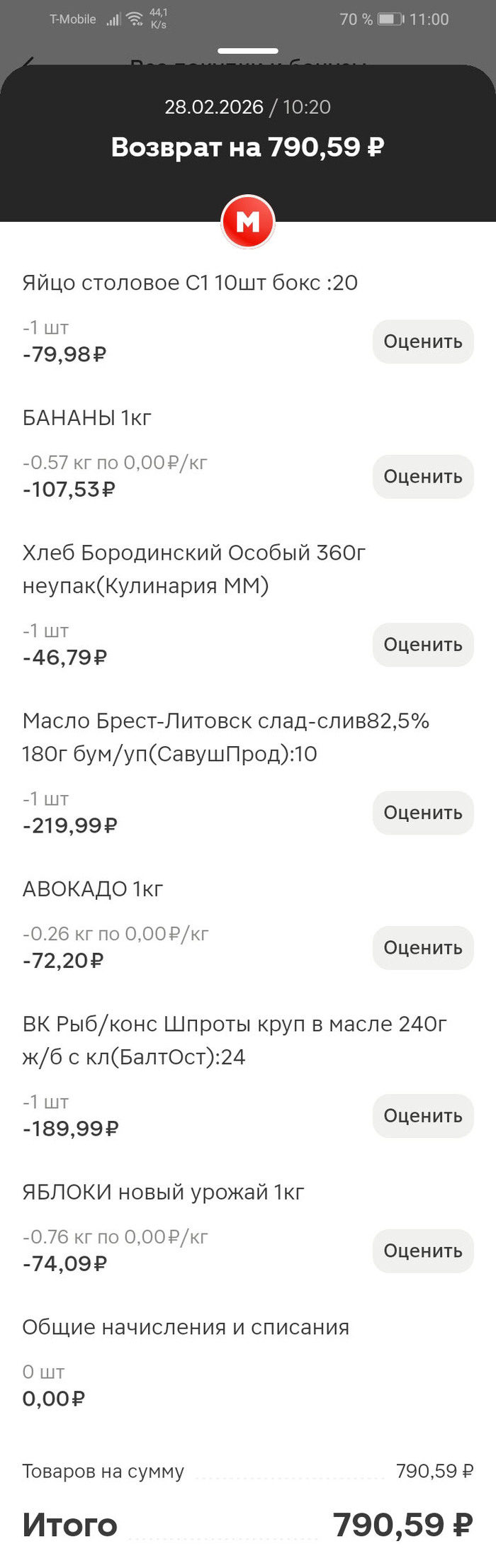Оценить the Масло Брест-Литовск butter
Viewport: 496px width, 1568px height.
[x=423, y=813]
